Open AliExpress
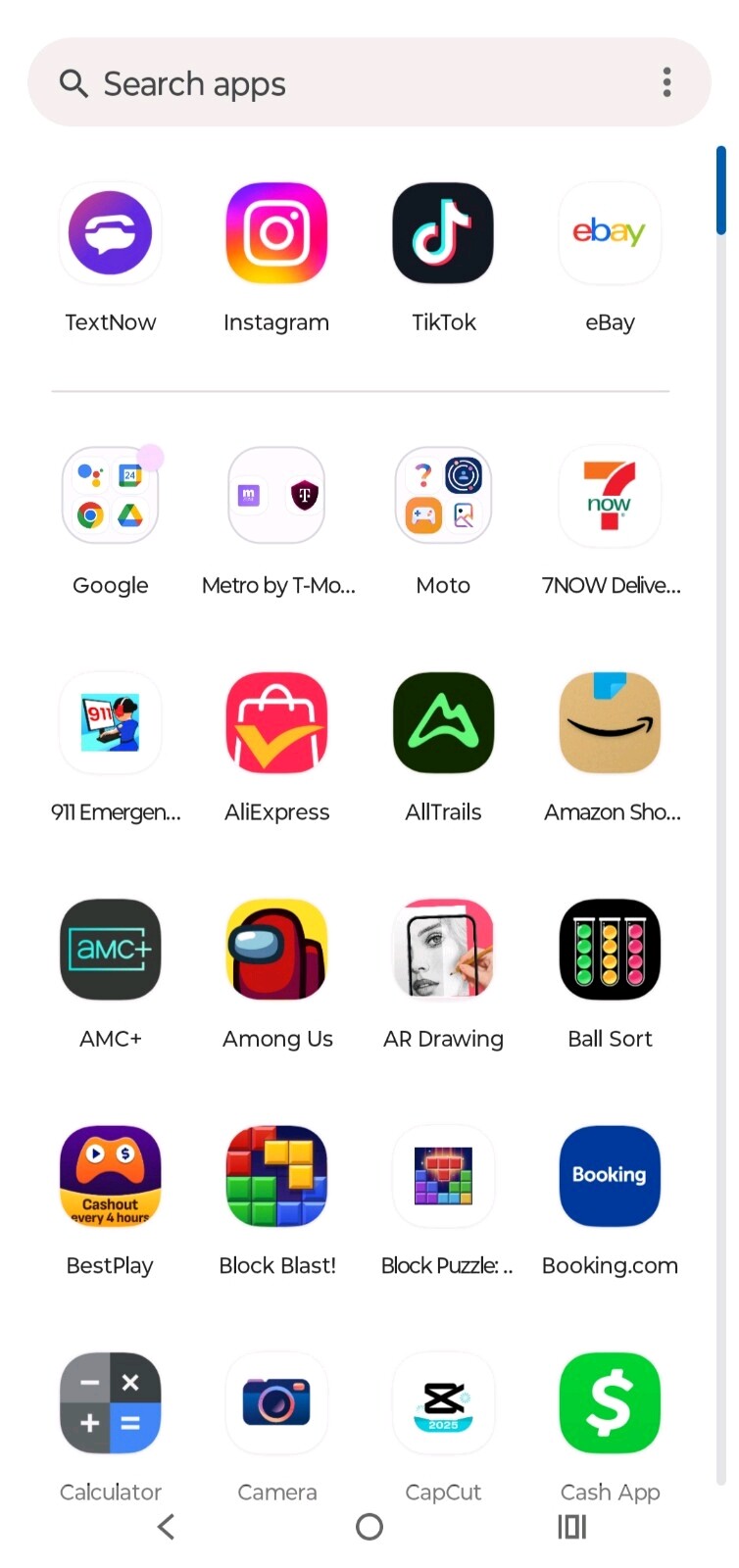Screen dimensions: 739x1568 coord(276,723)
